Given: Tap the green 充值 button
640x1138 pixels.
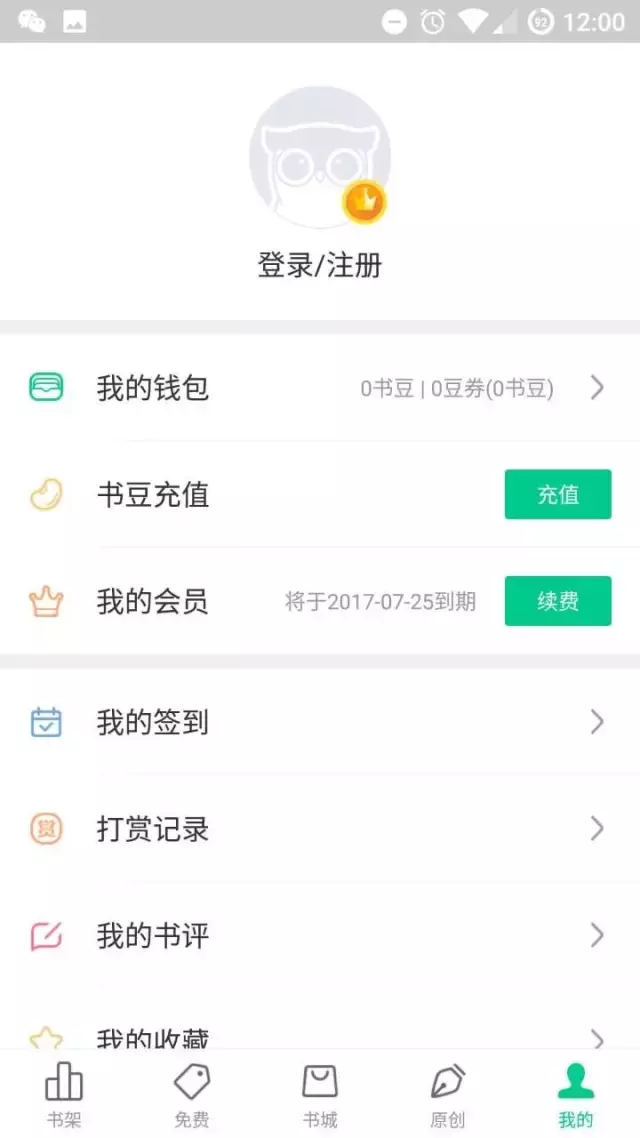Looking at the screenshot, I should click(x=557, y=494).
